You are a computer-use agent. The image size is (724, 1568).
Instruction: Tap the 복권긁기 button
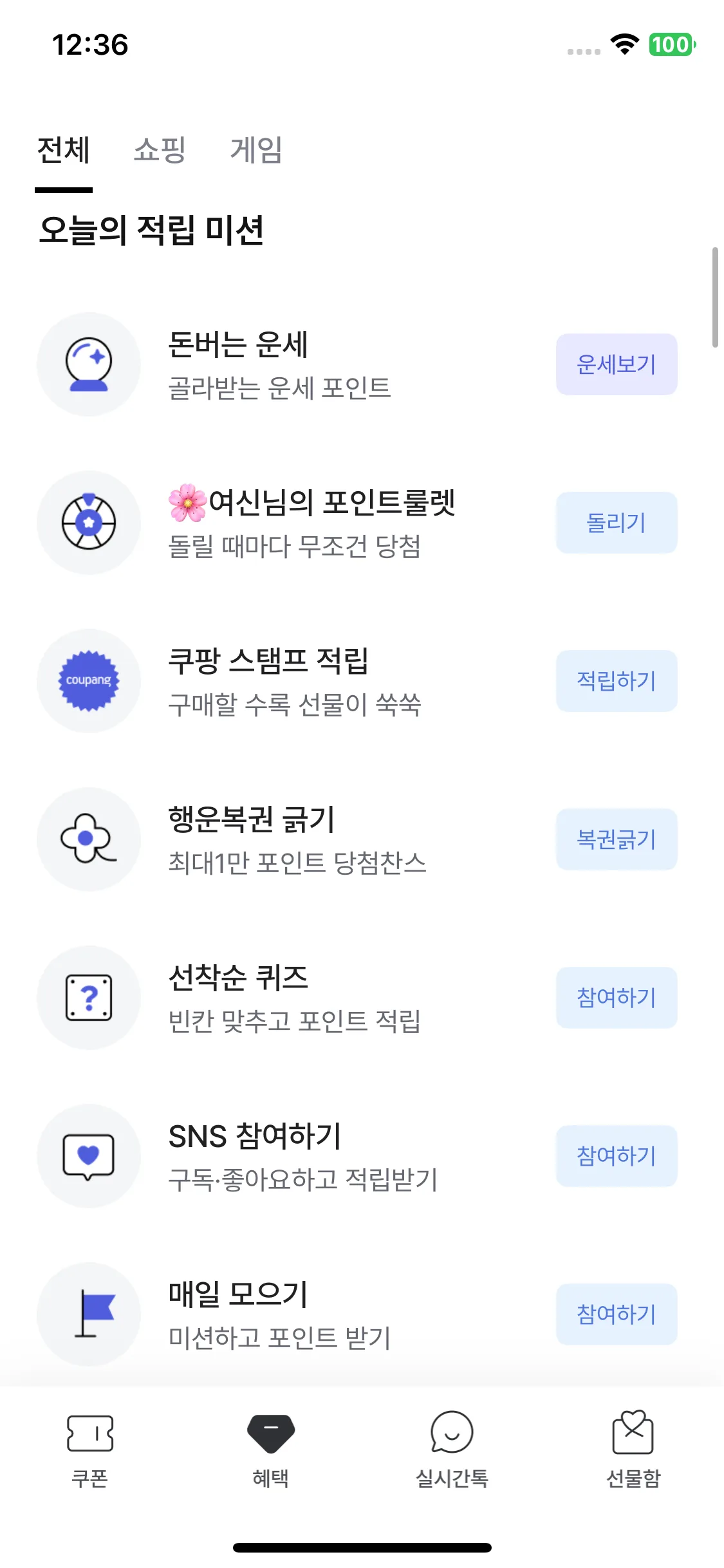tap(616, 839)
